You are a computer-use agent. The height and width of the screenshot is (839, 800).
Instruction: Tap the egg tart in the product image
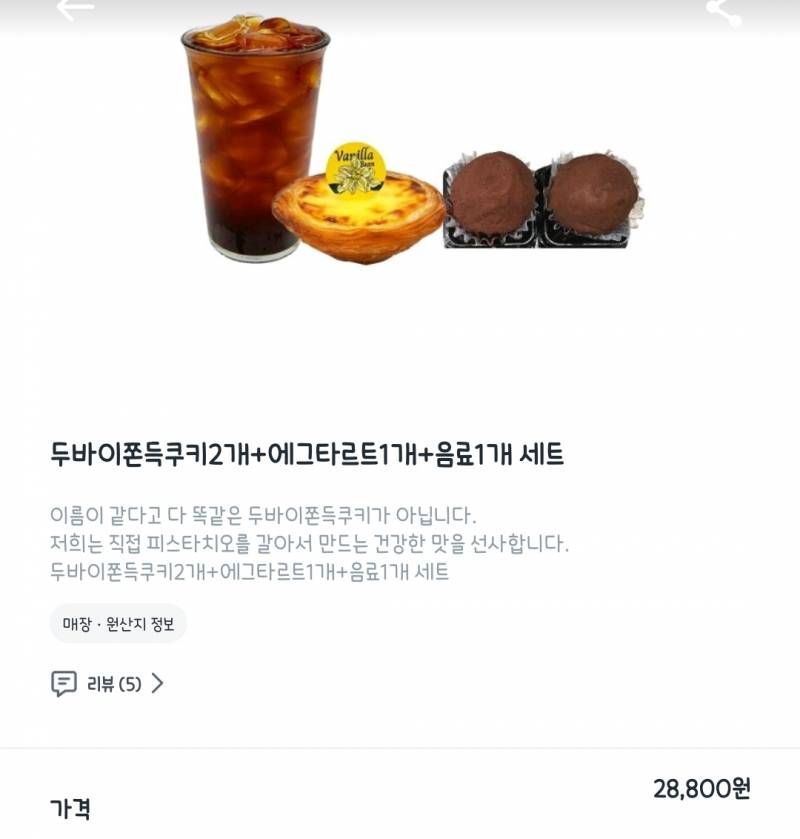pyautogui.click(x=360, y=215)
